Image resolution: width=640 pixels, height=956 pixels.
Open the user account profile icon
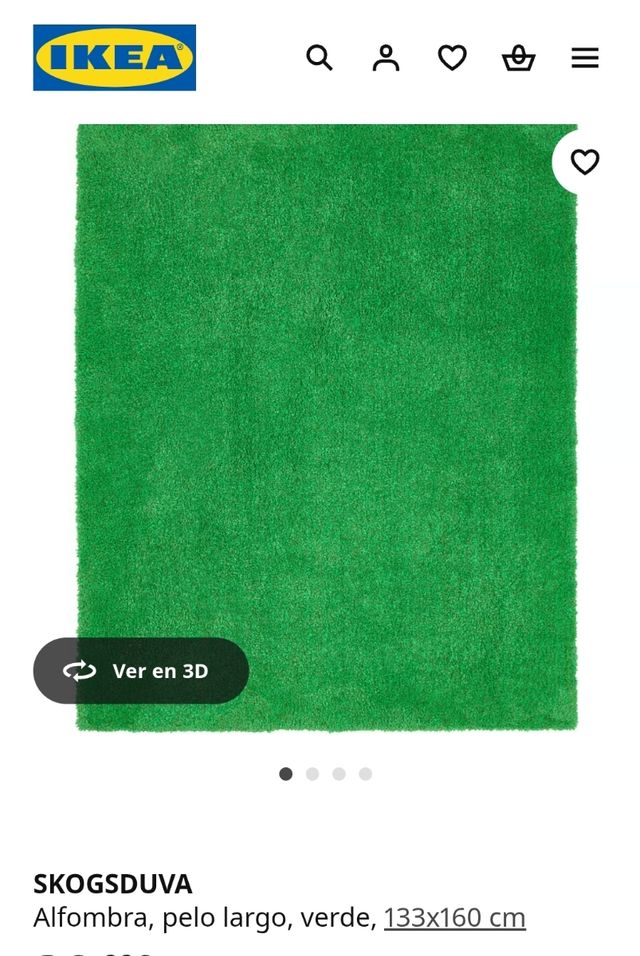(x=385, y=58)
